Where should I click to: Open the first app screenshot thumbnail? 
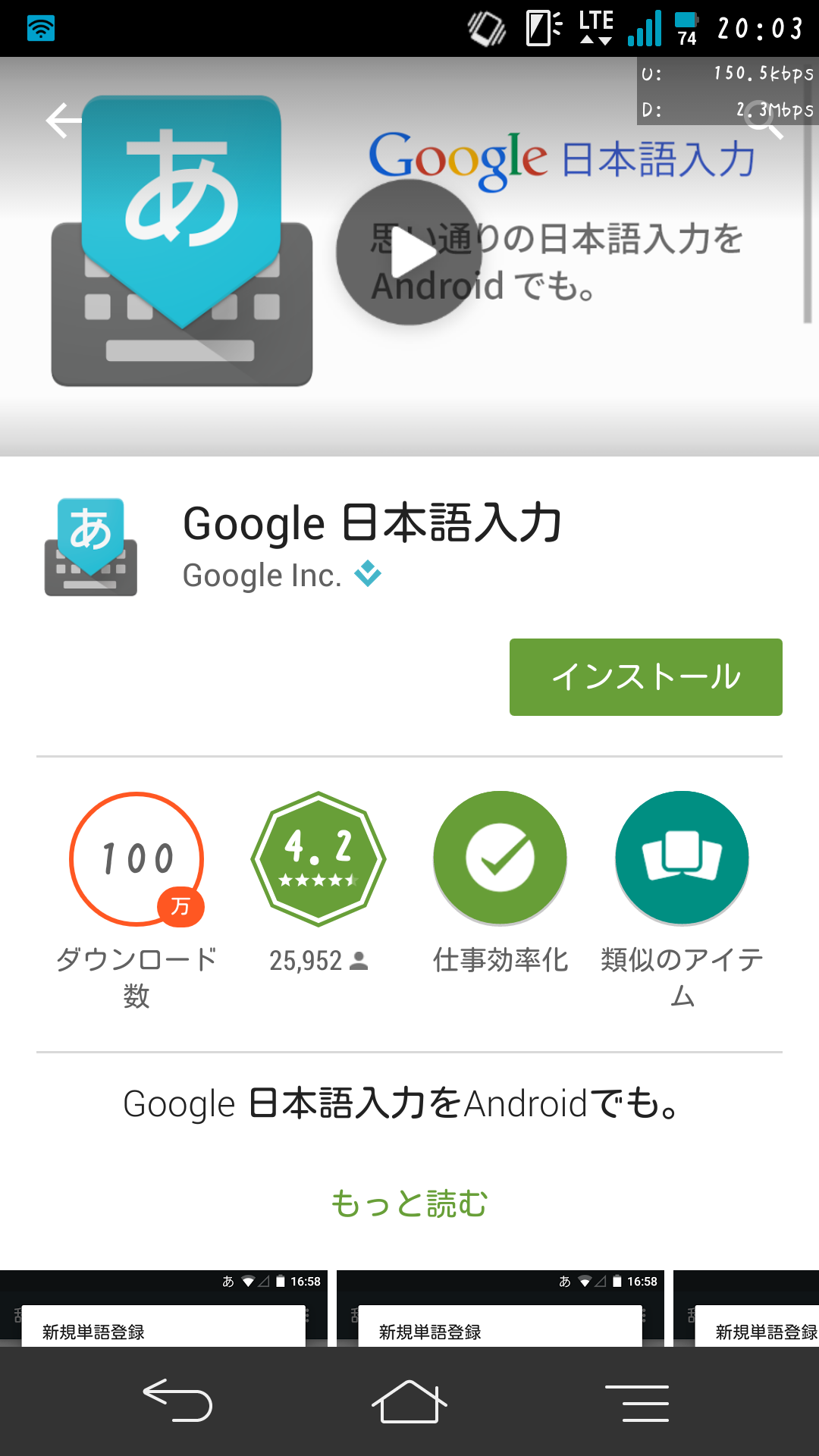pyautogui.click(x=164, y=1309)
